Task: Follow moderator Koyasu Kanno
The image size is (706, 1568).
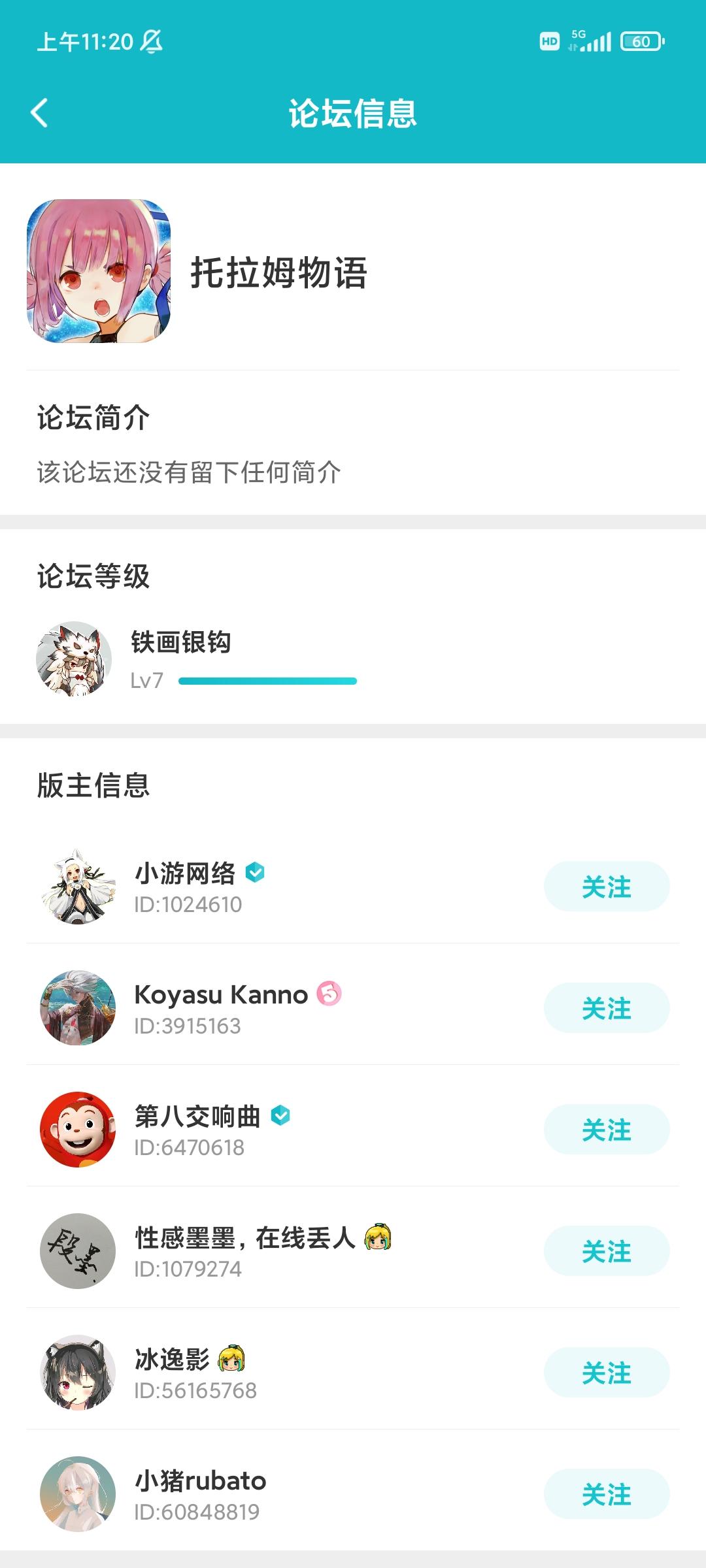Action: (606, 1008)
